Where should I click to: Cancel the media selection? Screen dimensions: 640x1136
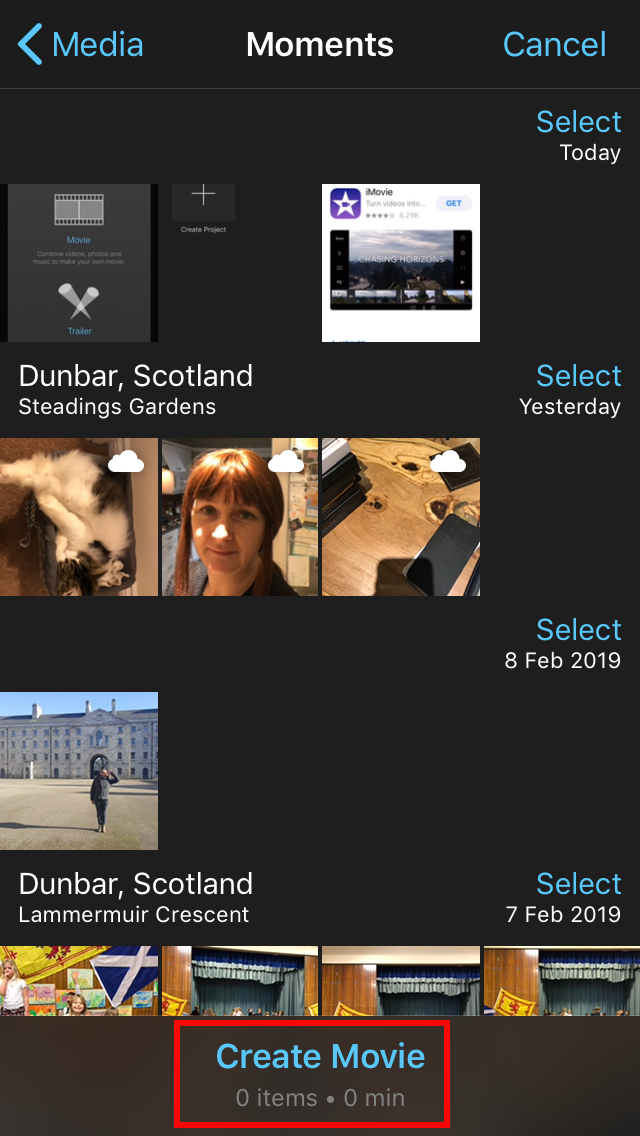pyautogui.click(x=554, y=45)
